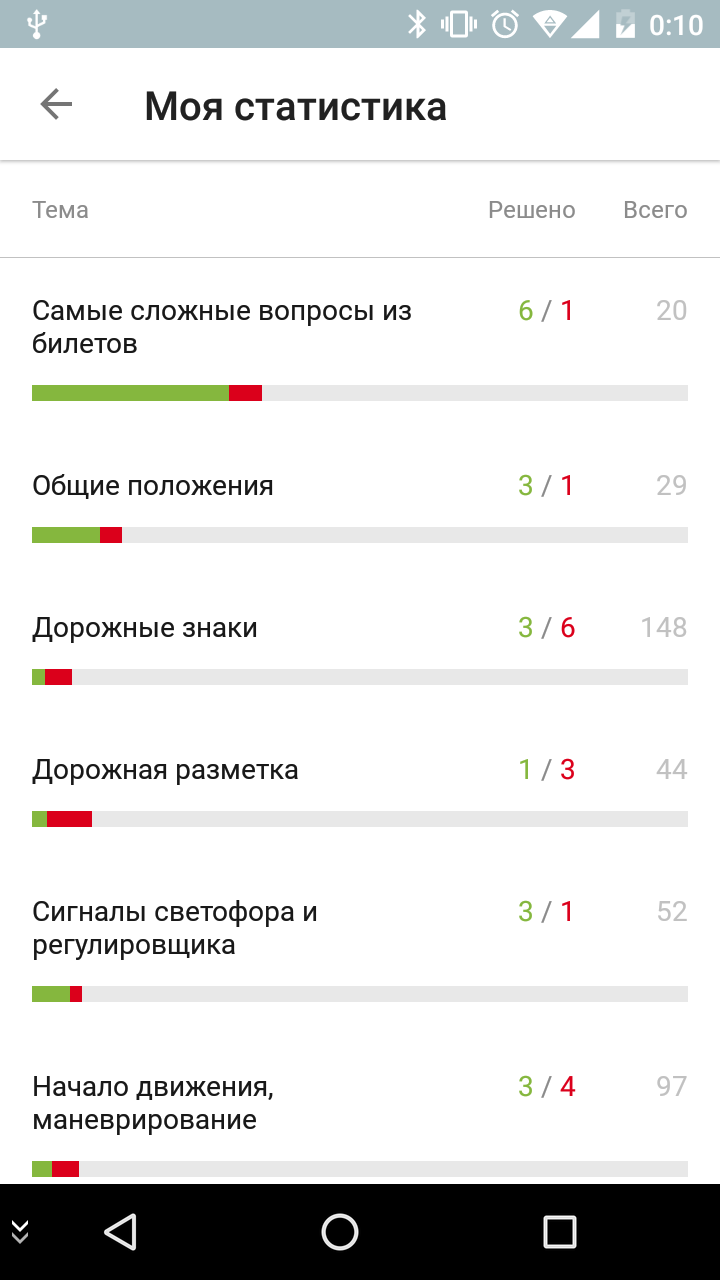This screenshot has height=1280, width=720.
Task: Open recent apps from the navigation bar
Action: pyautogui.click(x=559, y=1232)
